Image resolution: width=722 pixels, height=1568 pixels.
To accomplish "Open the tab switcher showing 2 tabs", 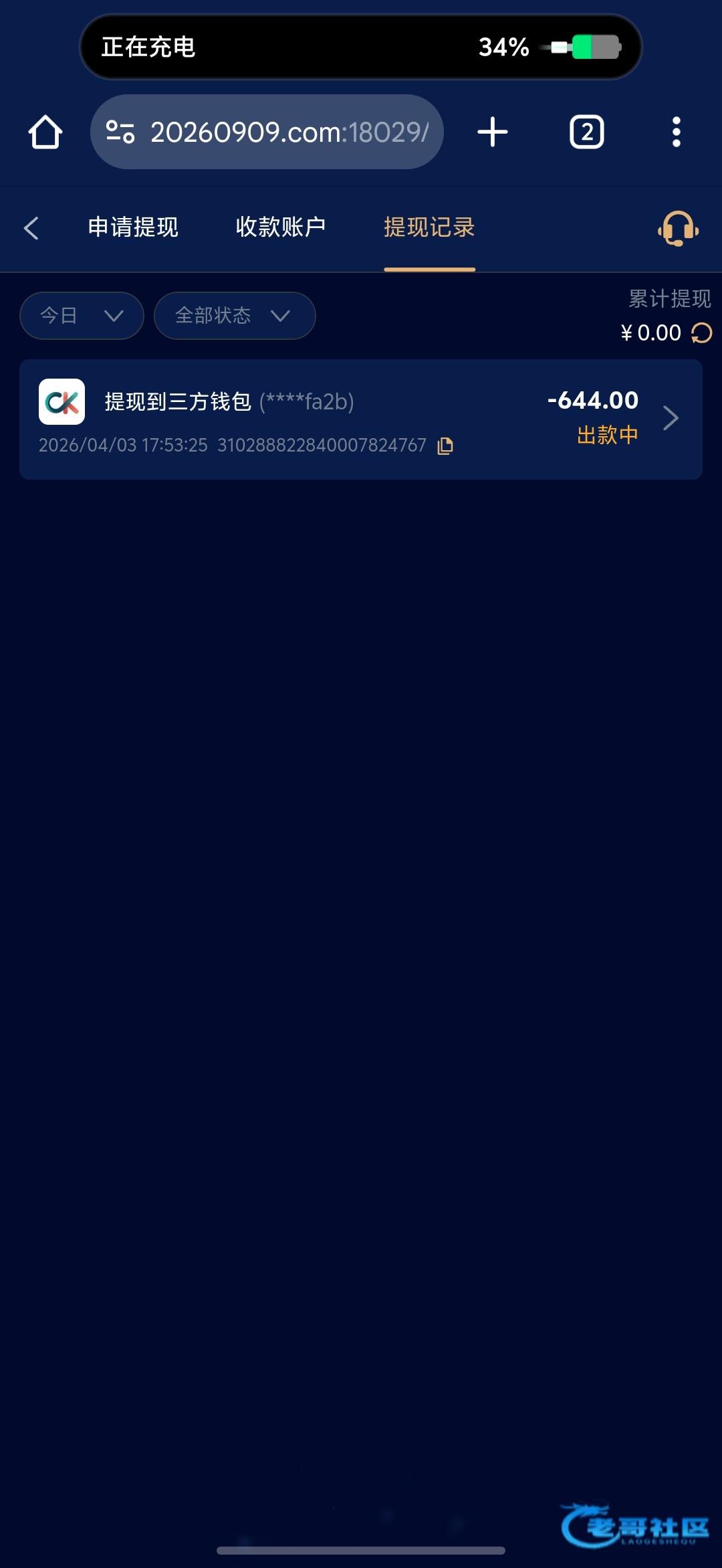I will [x=586, y=132].
